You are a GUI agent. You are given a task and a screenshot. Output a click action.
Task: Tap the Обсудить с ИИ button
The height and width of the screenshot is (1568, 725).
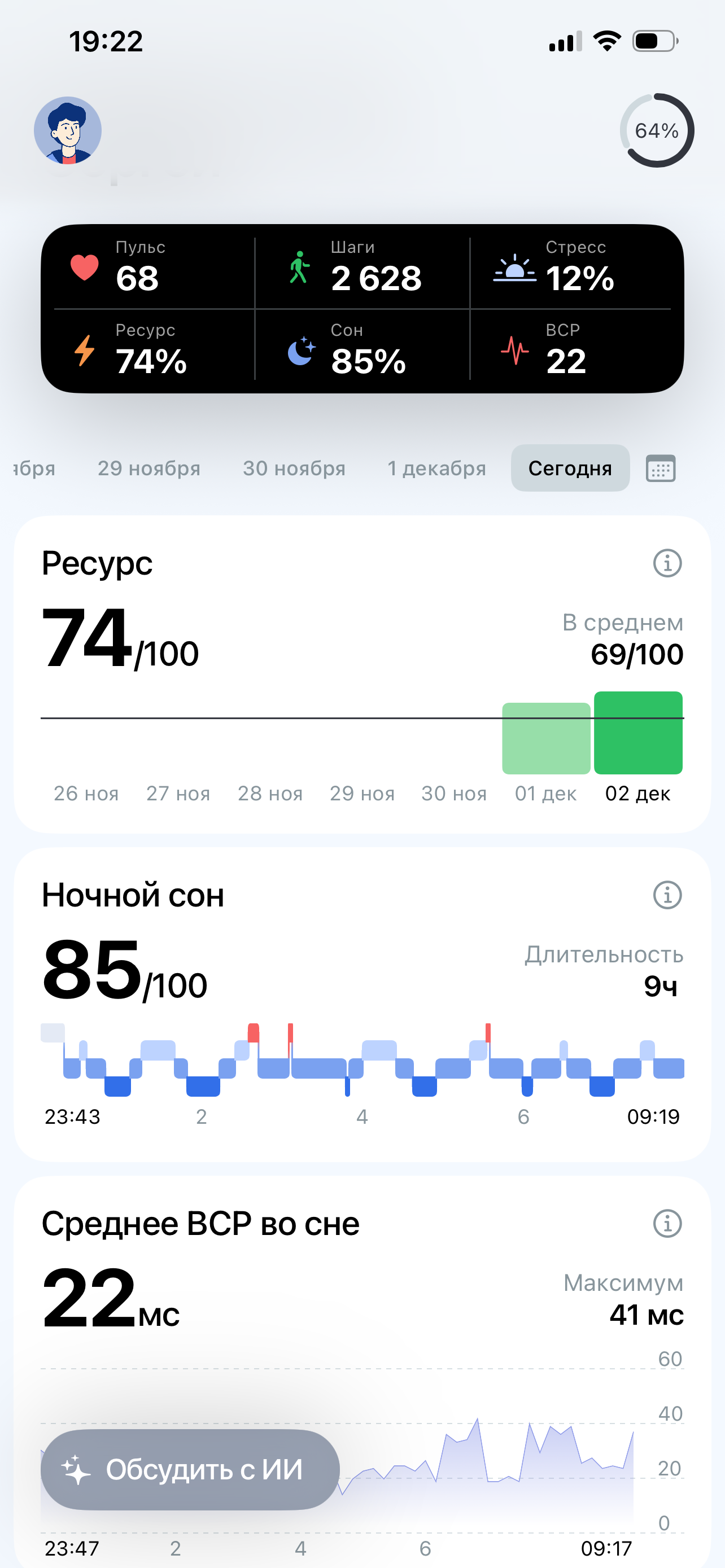pos(190,1469)
